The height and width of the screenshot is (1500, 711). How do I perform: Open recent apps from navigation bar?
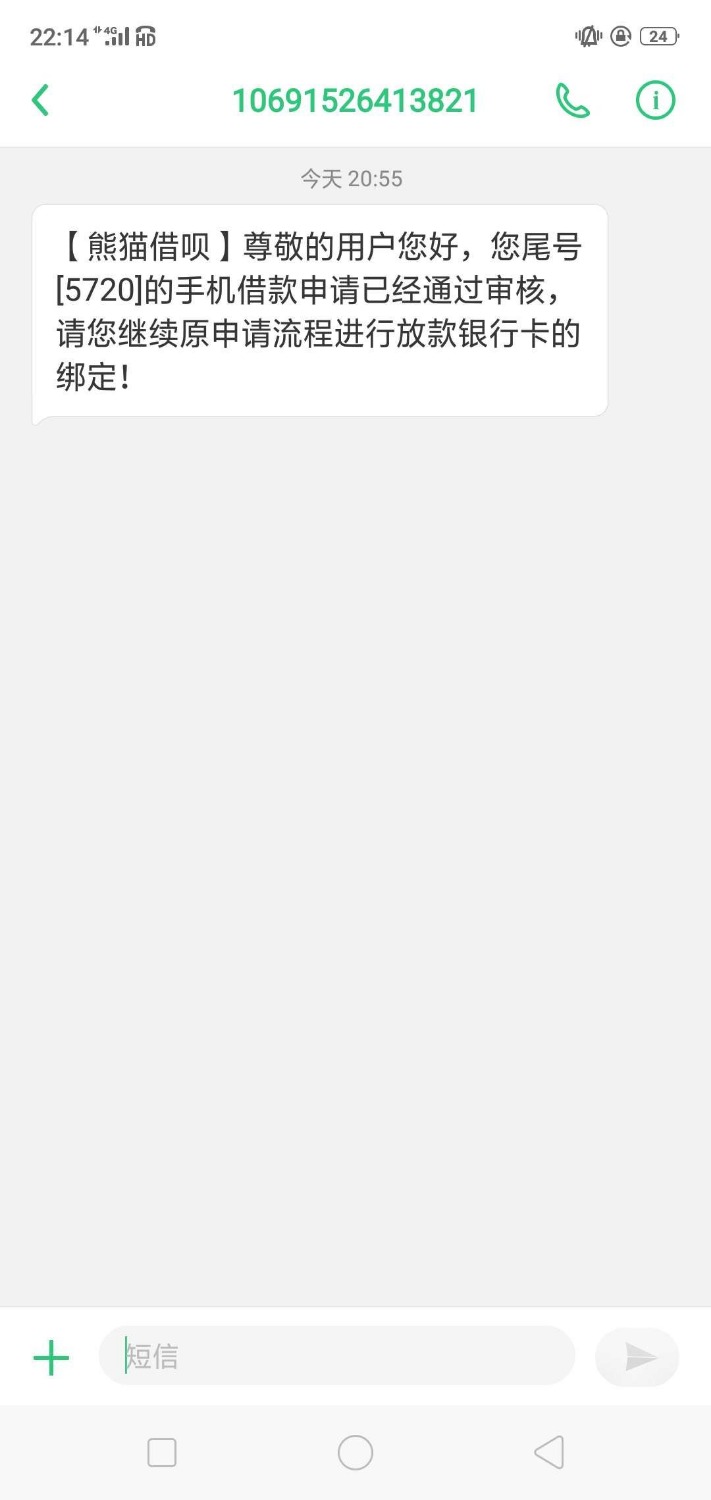coord(162,1452)
